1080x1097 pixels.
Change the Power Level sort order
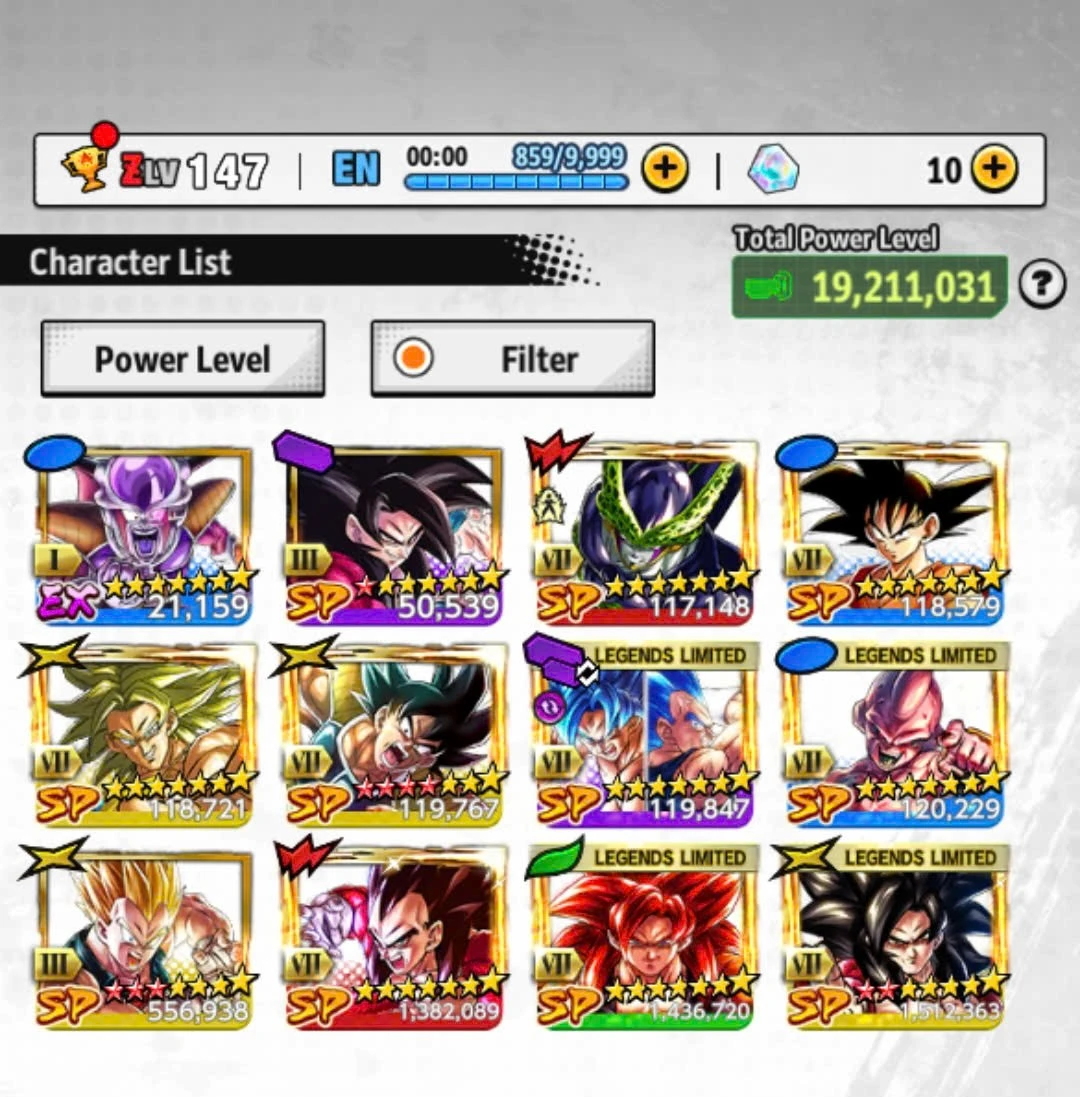(183, 359)
